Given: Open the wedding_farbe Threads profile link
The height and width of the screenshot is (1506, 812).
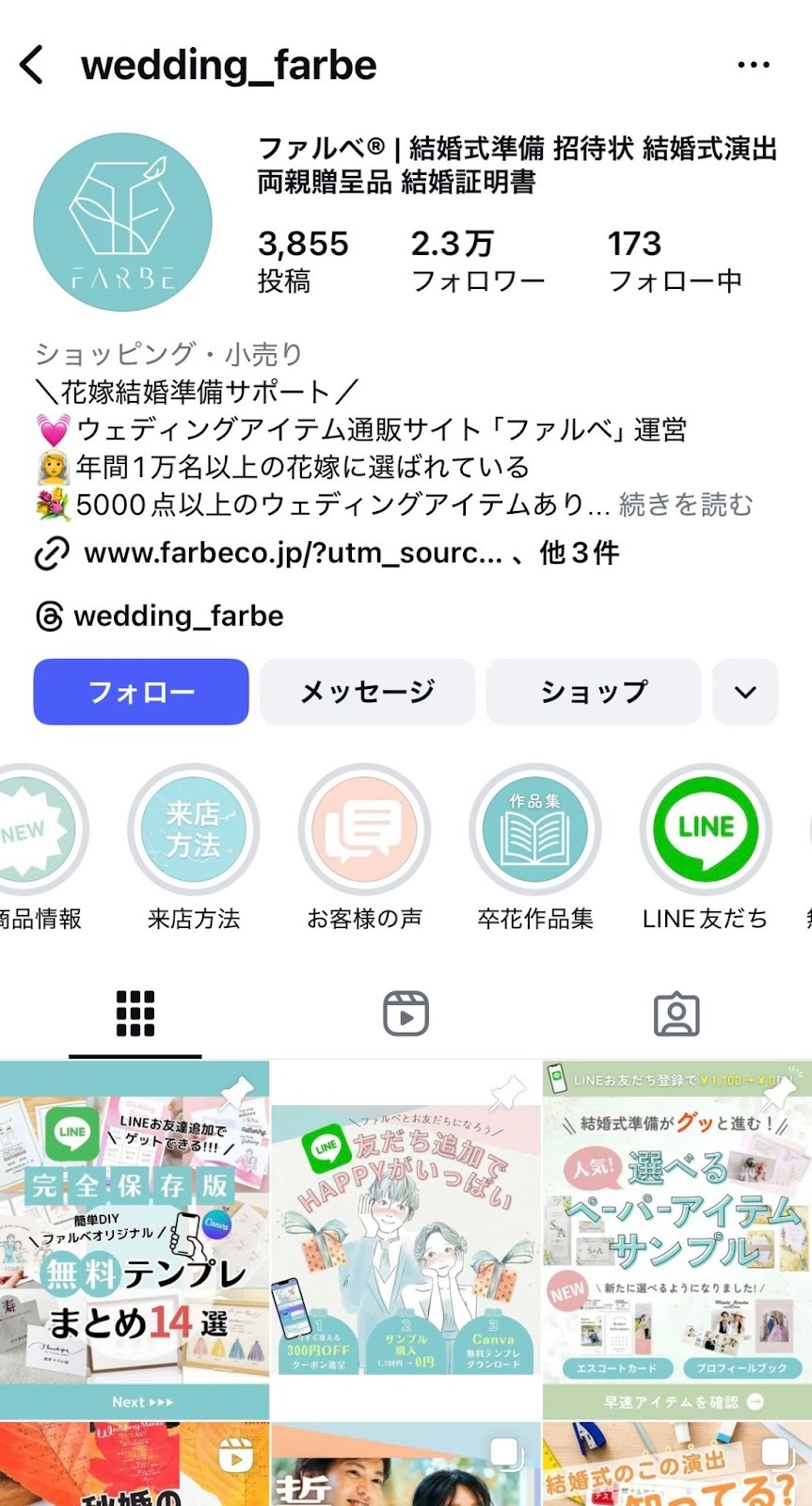Looking at the screenshot, I should pyautogui.click(x=178, y=617).
